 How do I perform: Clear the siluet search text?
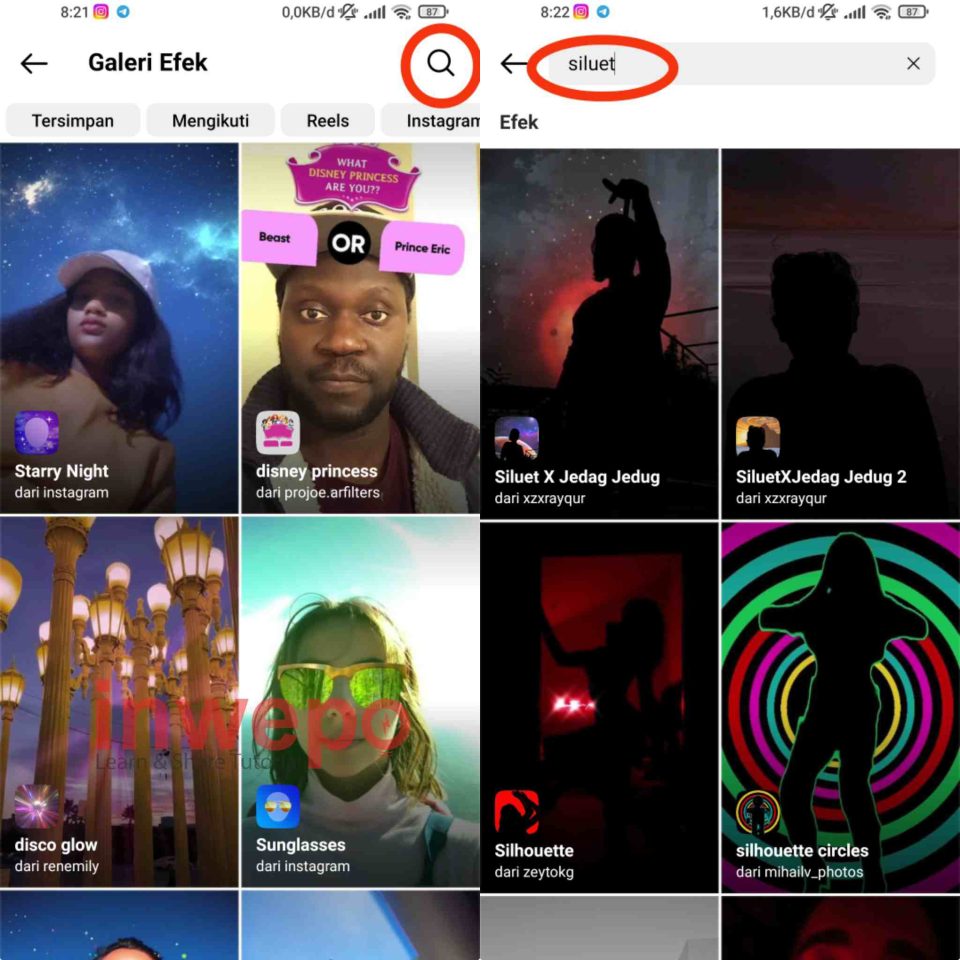pos(913,64)
